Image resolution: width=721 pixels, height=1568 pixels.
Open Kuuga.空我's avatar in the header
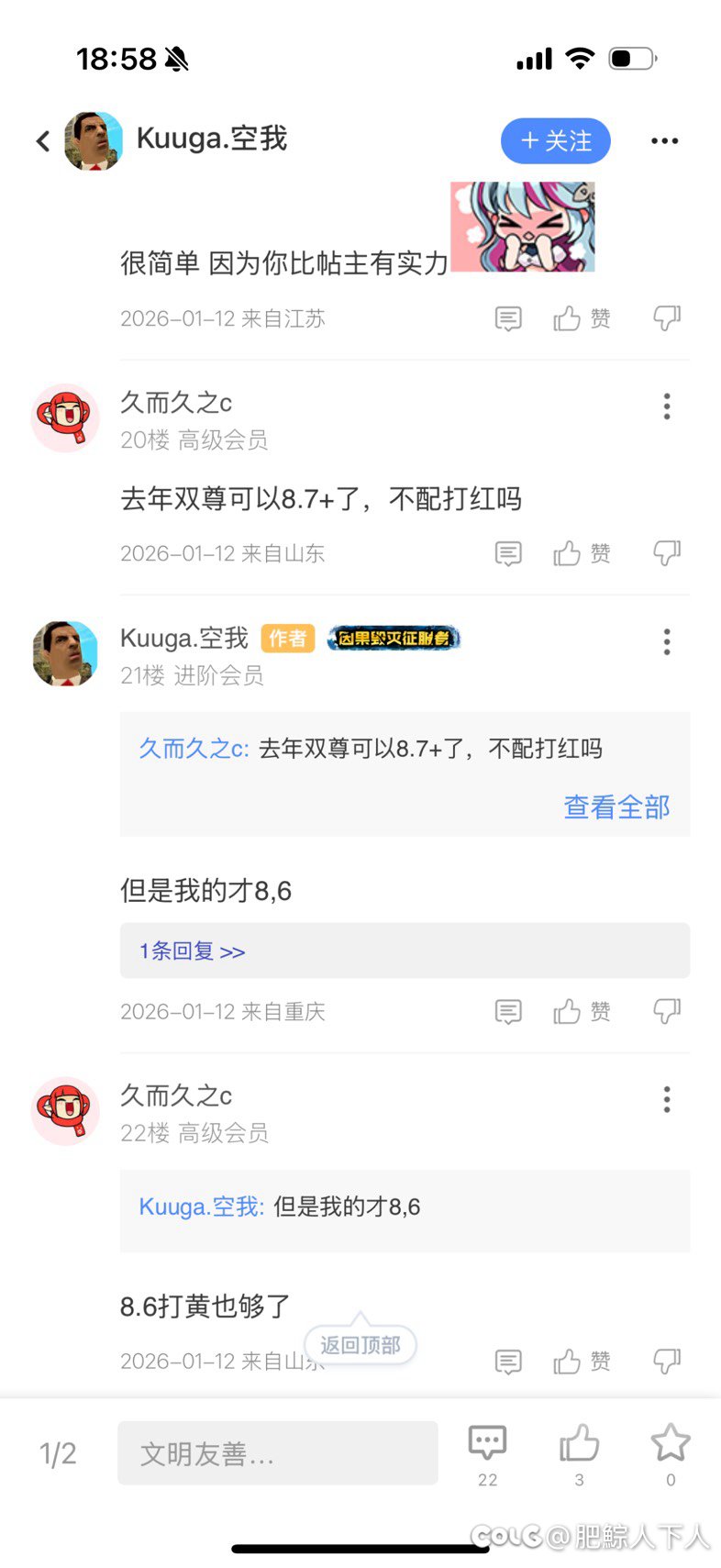pyautogui.click(x=93, y=140)
